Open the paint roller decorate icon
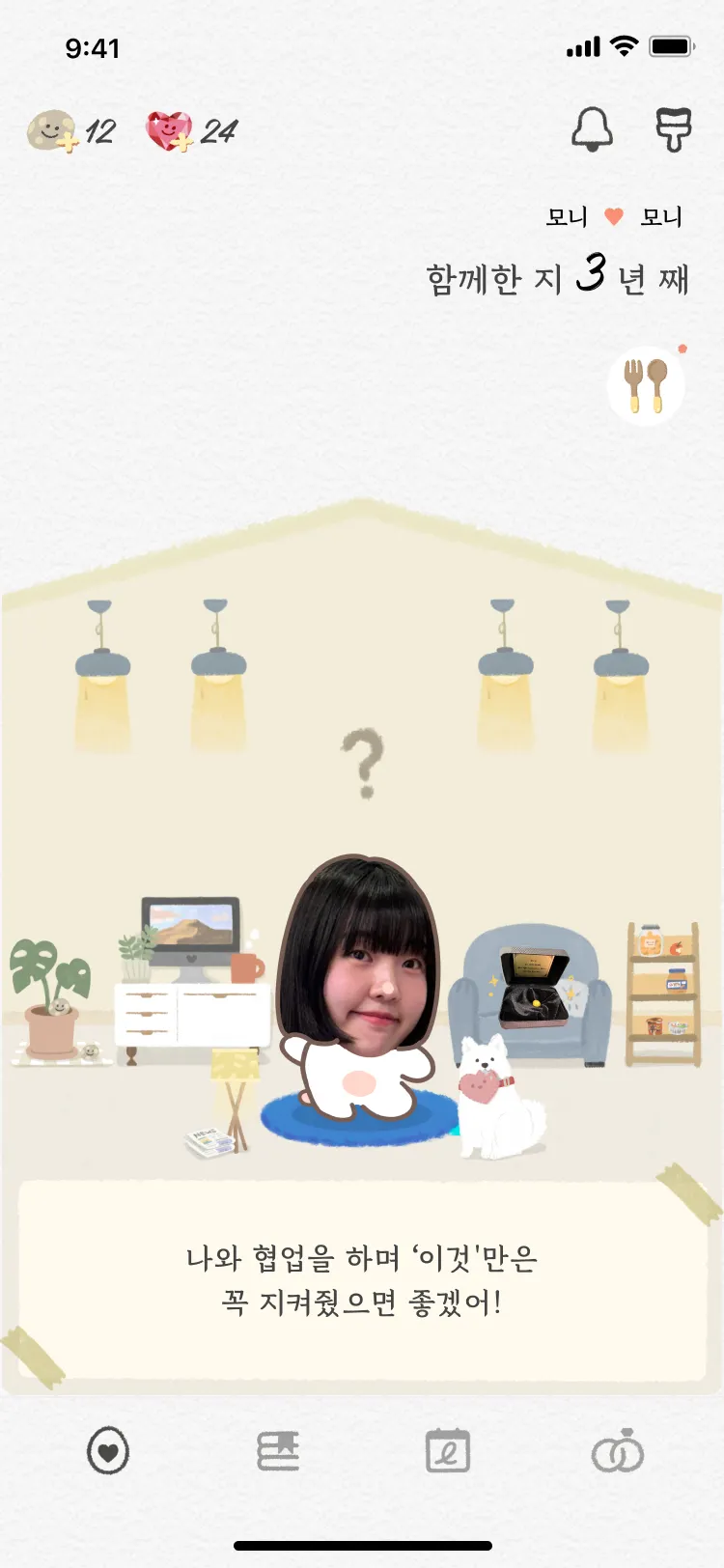The height and width of the screenshot is (1568, 724). 673,129
